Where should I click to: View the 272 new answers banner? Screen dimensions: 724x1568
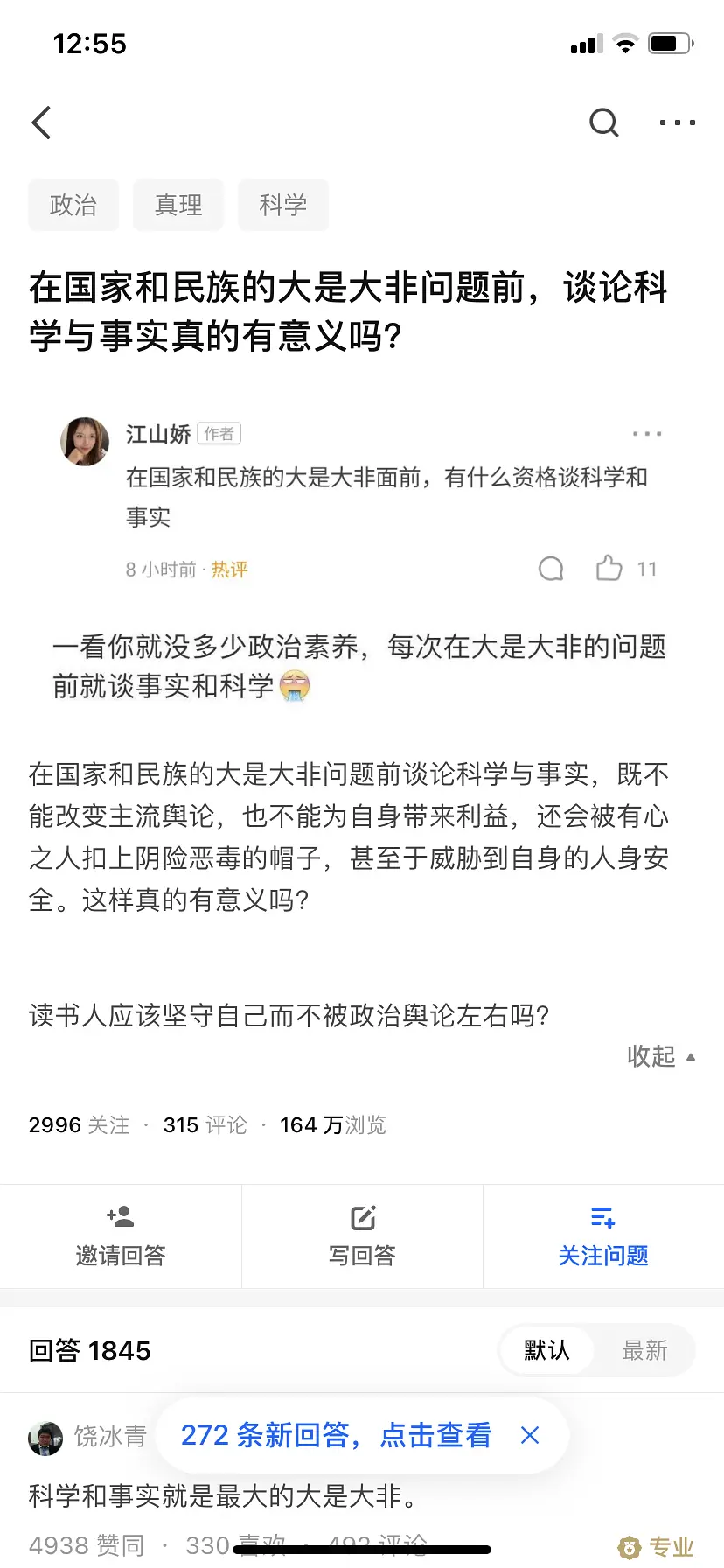tap(336, 1435)
